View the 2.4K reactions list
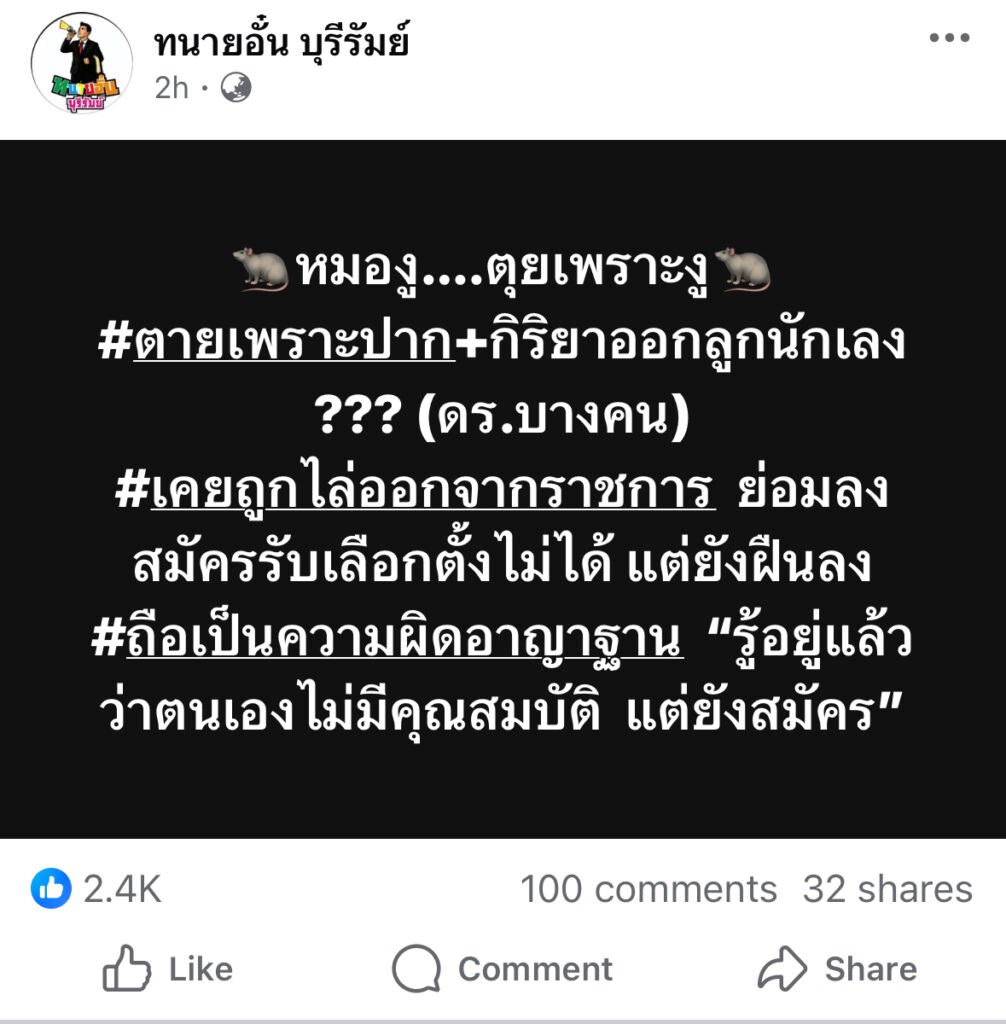 97,888
